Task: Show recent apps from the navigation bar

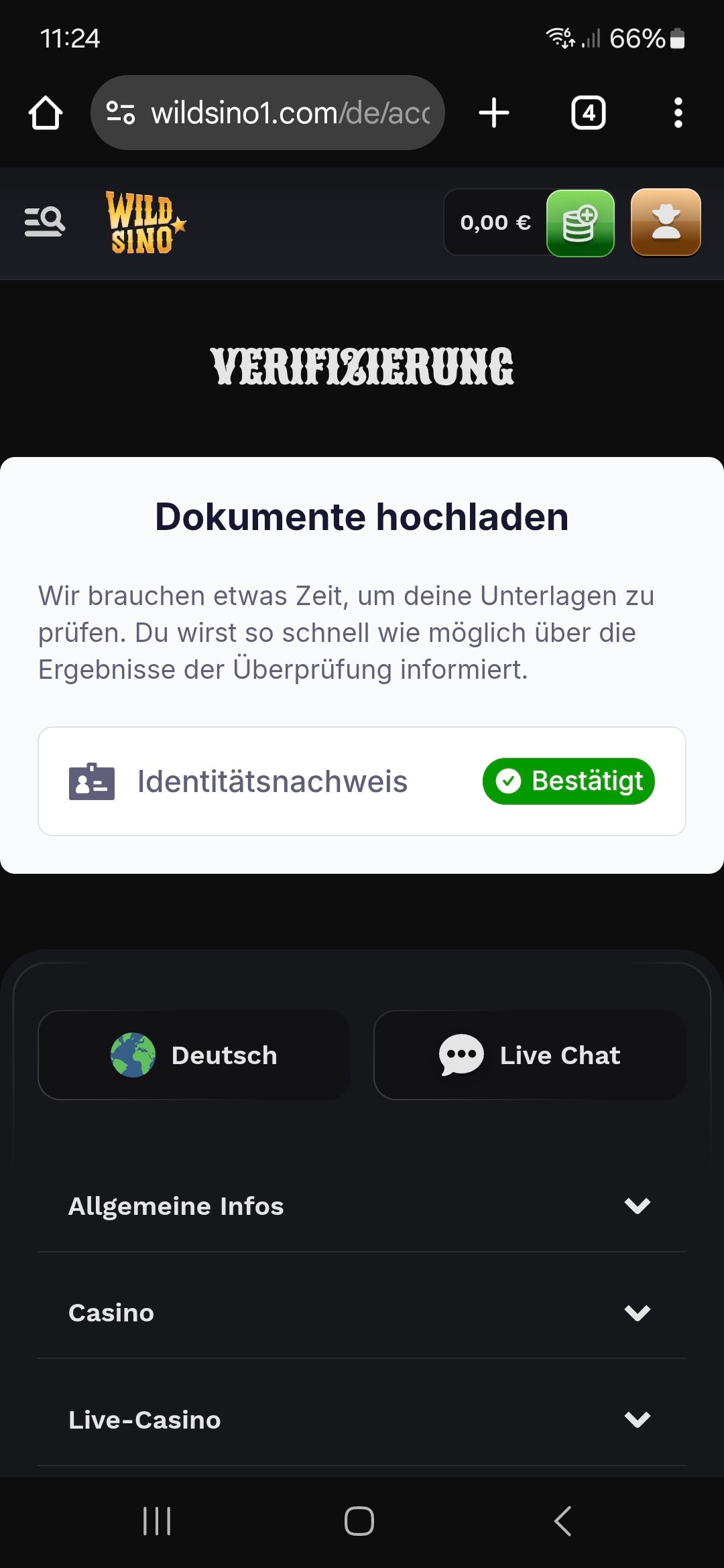Action: pos(158,1521)
